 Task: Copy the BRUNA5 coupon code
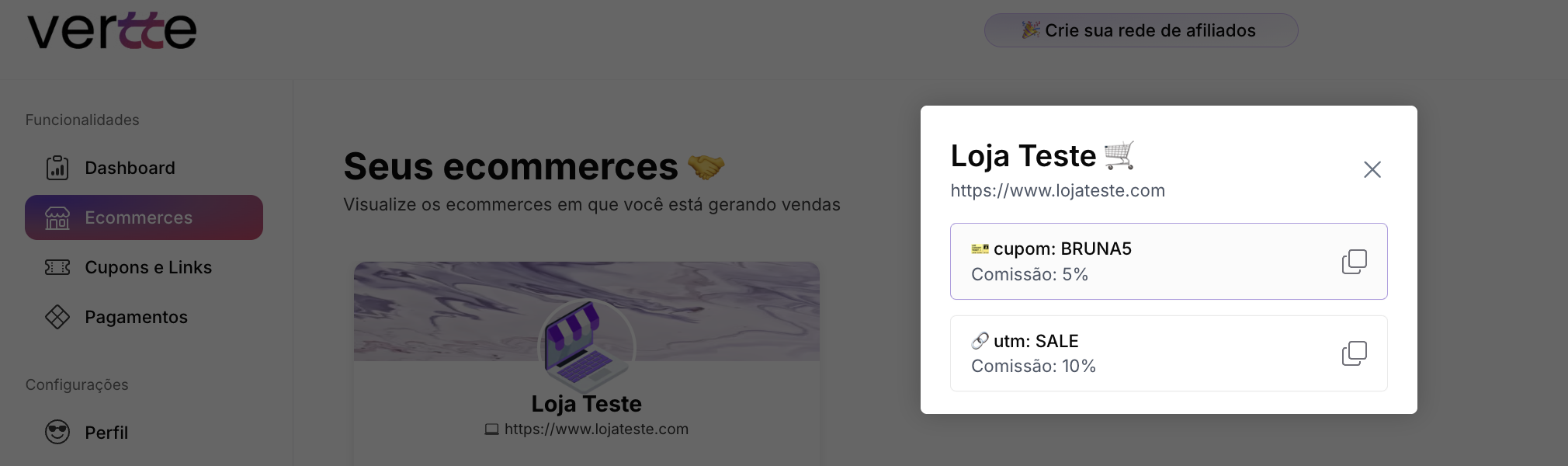pos(1354,262)
